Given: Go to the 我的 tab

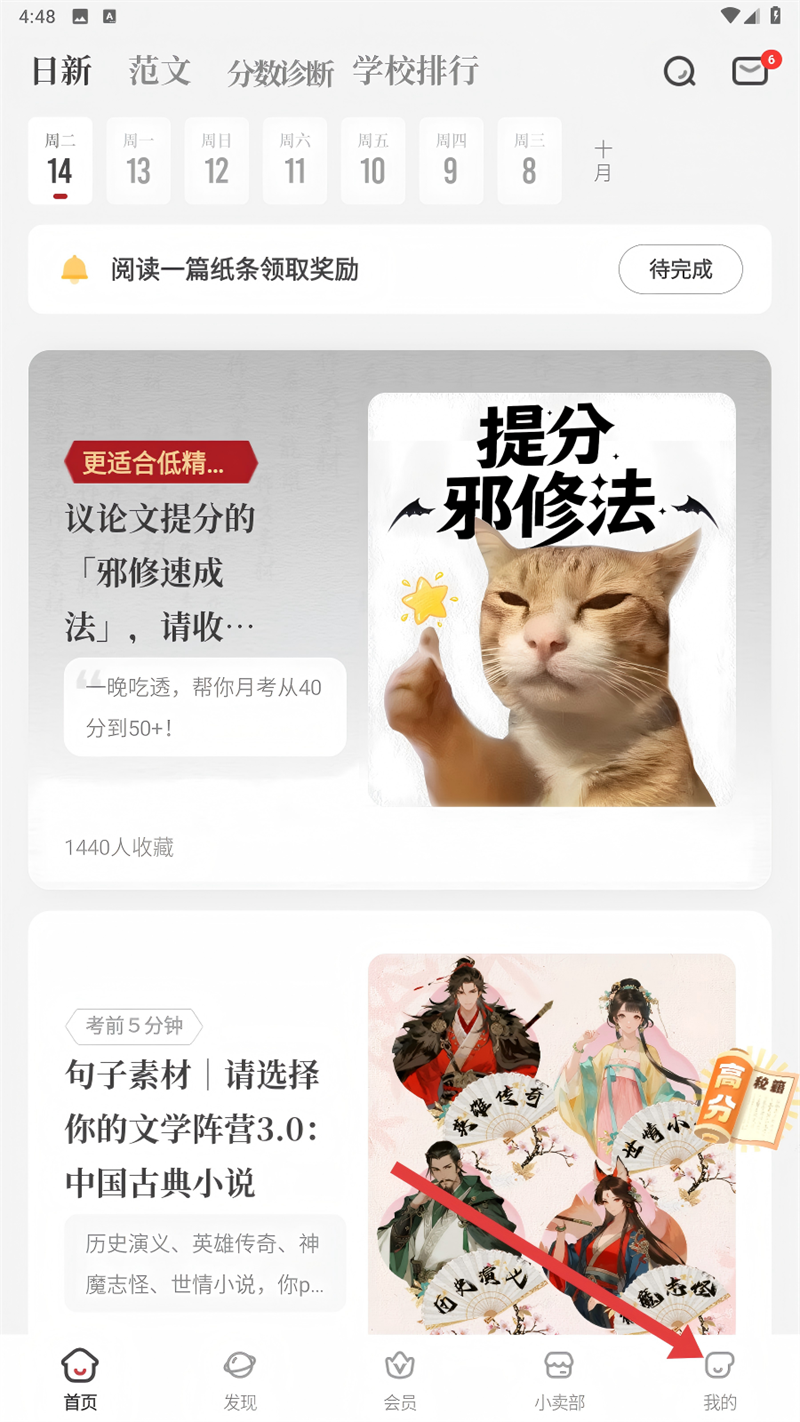Looking at the screenshot, I should [x=719, y=1380].
